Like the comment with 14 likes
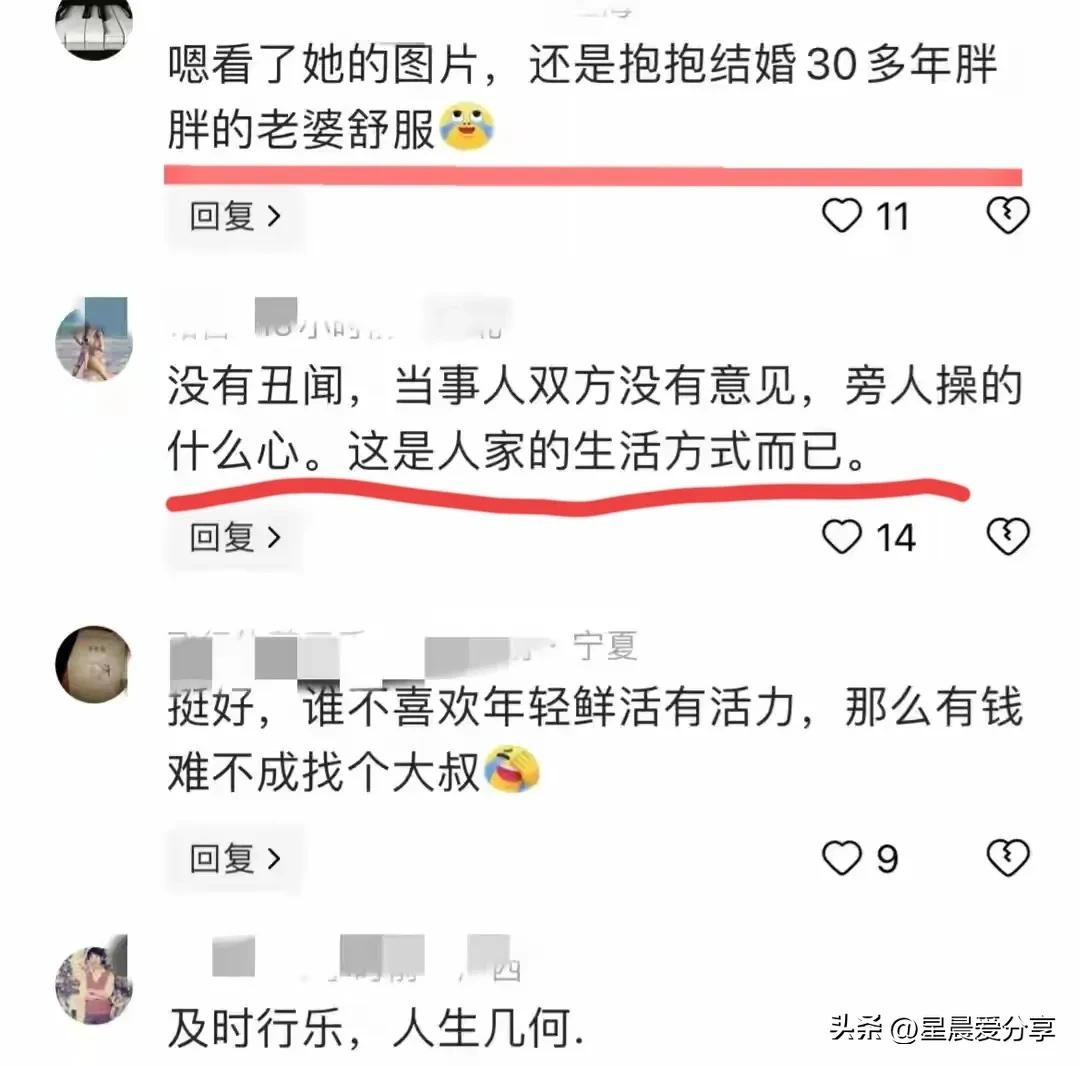Screen dimensions: 1080x1066 coord(842,538)
